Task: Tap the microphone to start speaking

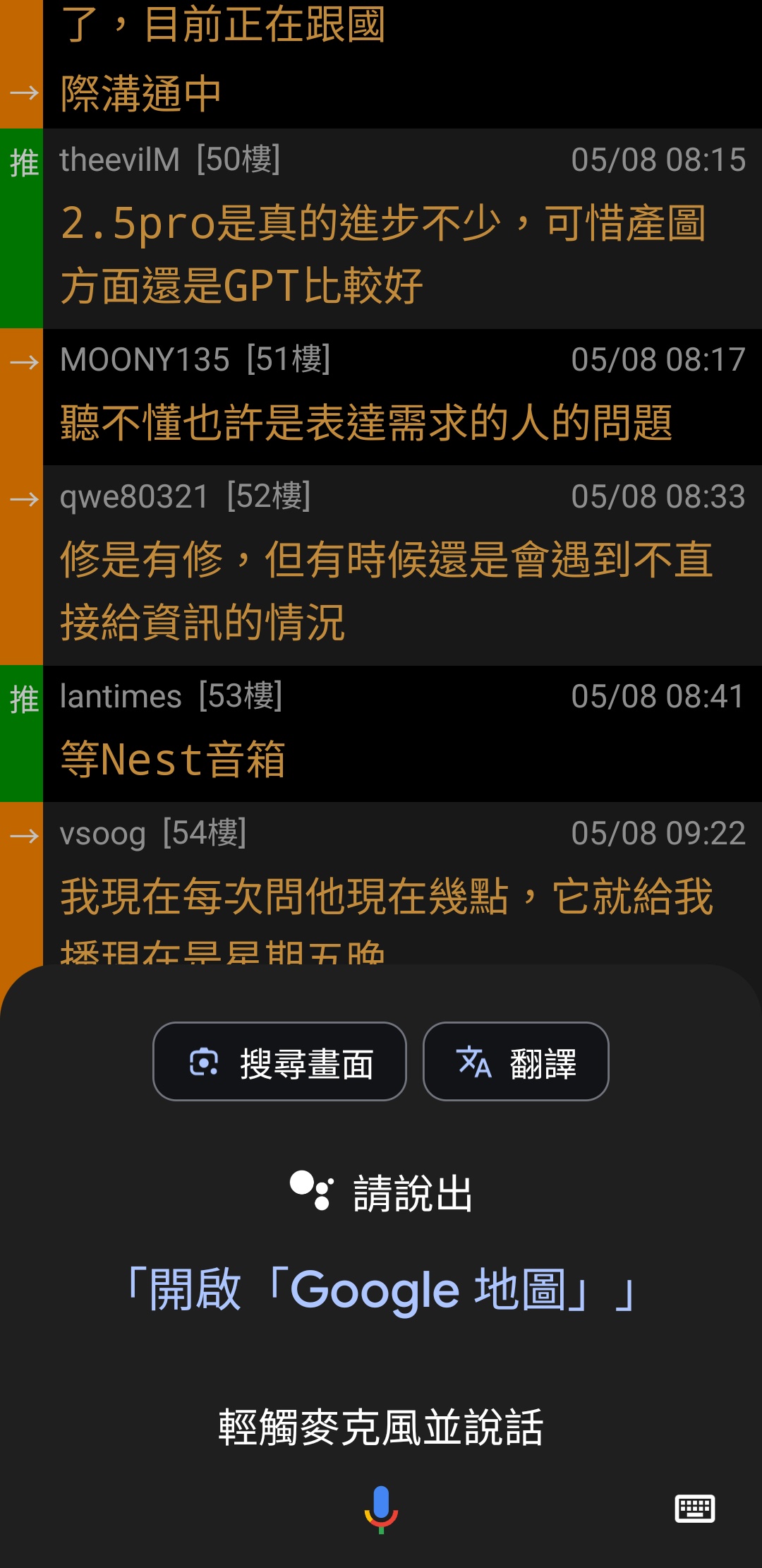Action: point(381,1509)
